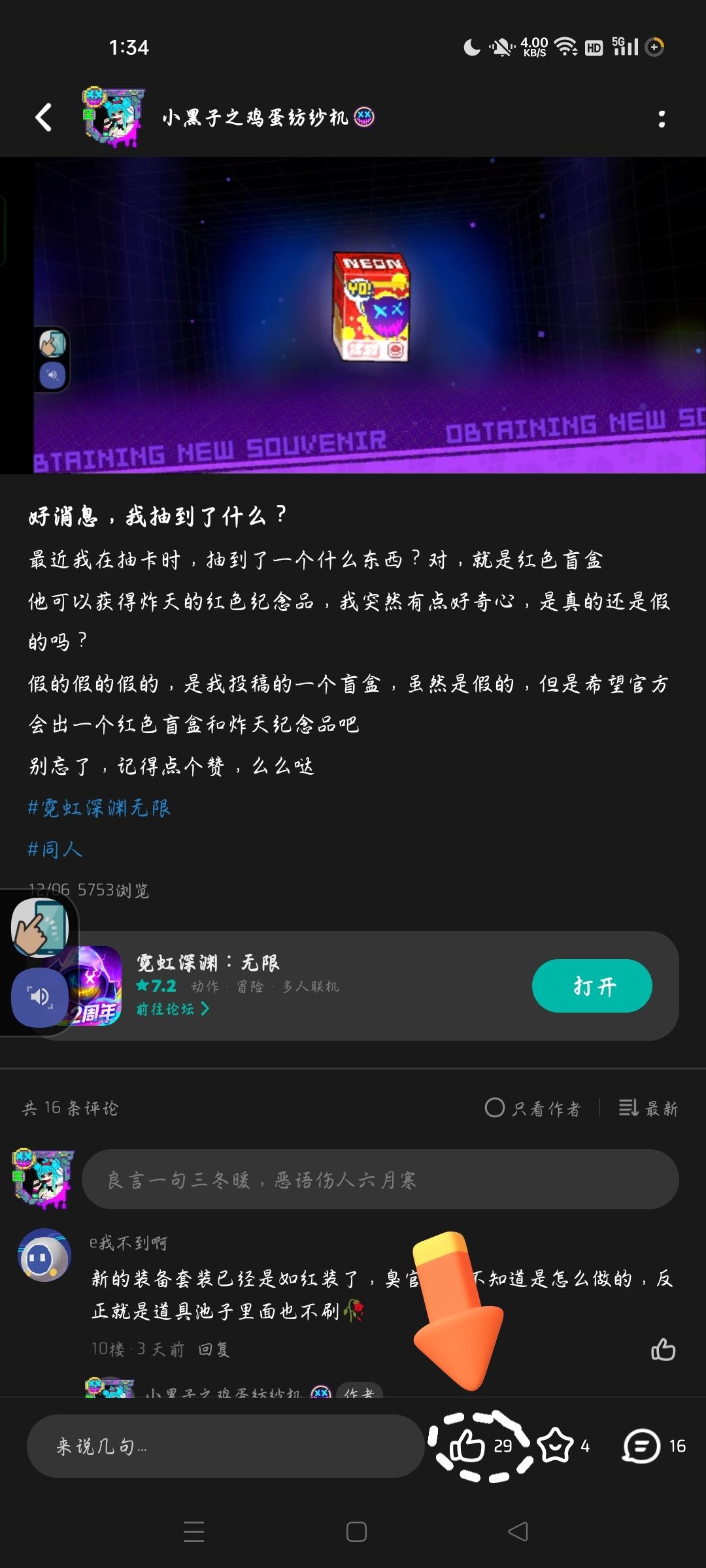This screenshot has height=1568, width=706.
Task: Tap the hashtag #霓虹深渊无限
Action: [98, 808]
